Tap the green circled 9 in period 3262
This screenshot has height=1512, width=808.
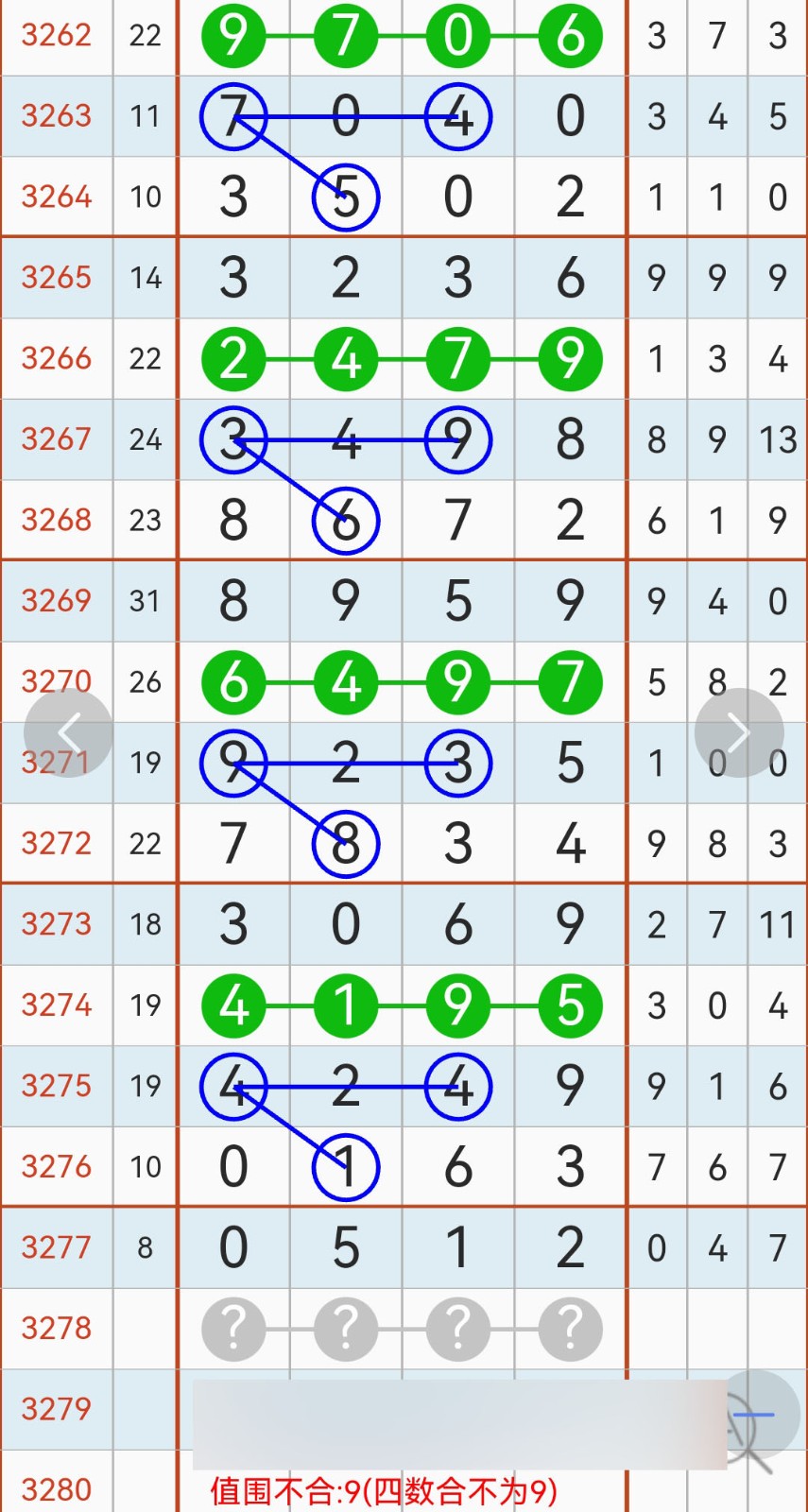(233, 36)
